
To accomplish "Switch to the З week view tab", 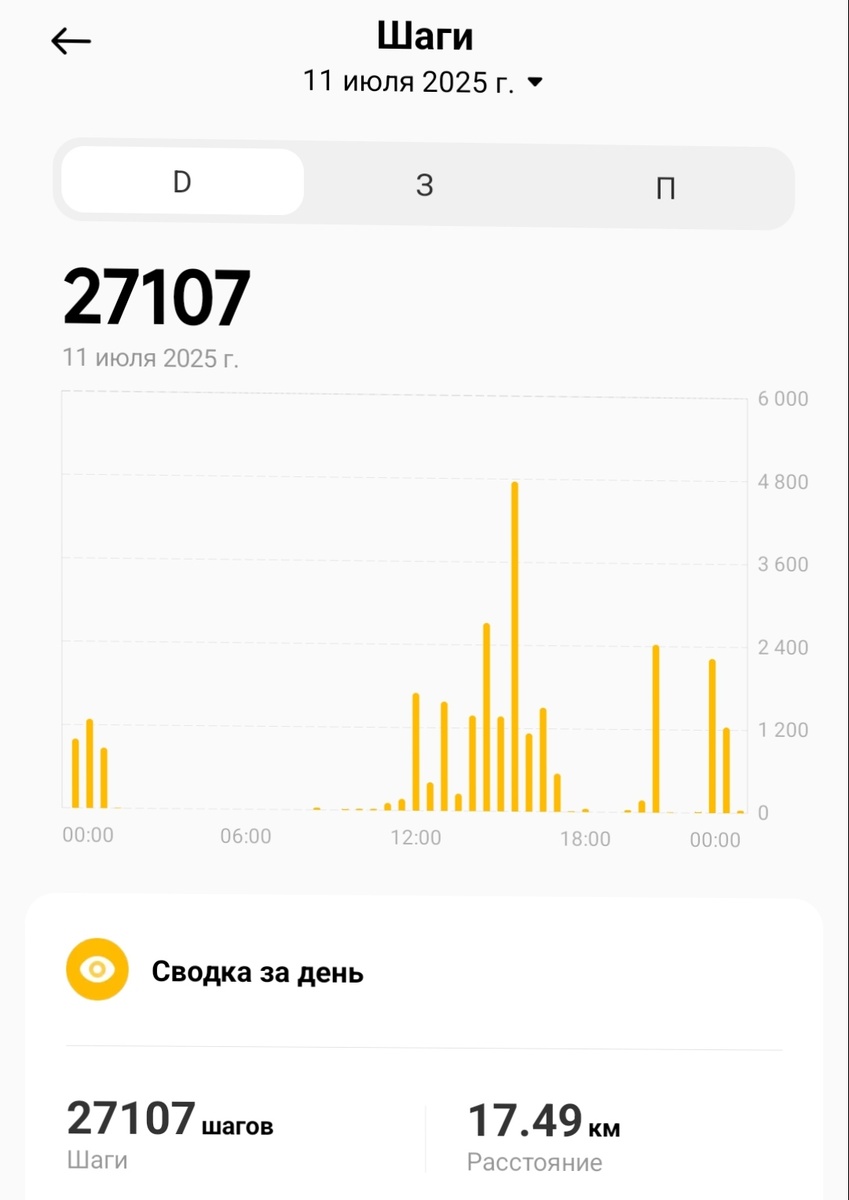I will pos(425,185).
